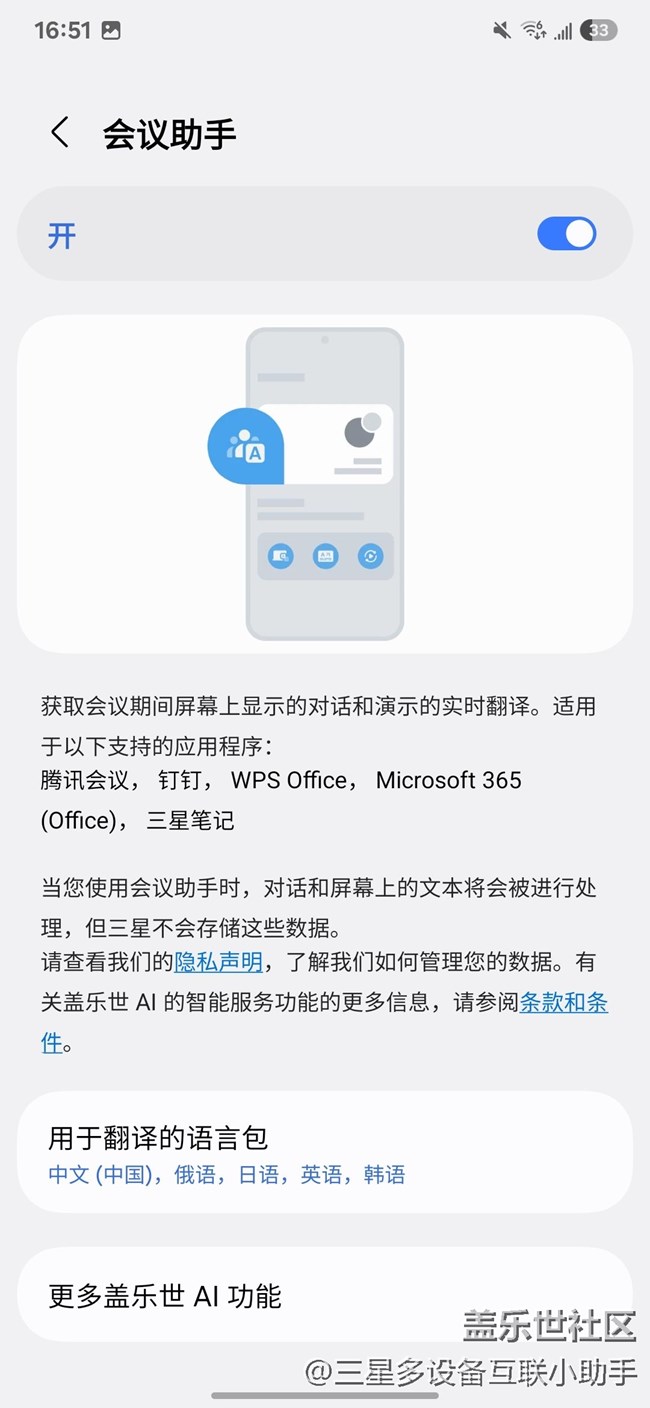The height and width of the screenshot is (1408, 650).
Task: Turn off the 会议助手 switch
Action: click(x=566, y=235)
